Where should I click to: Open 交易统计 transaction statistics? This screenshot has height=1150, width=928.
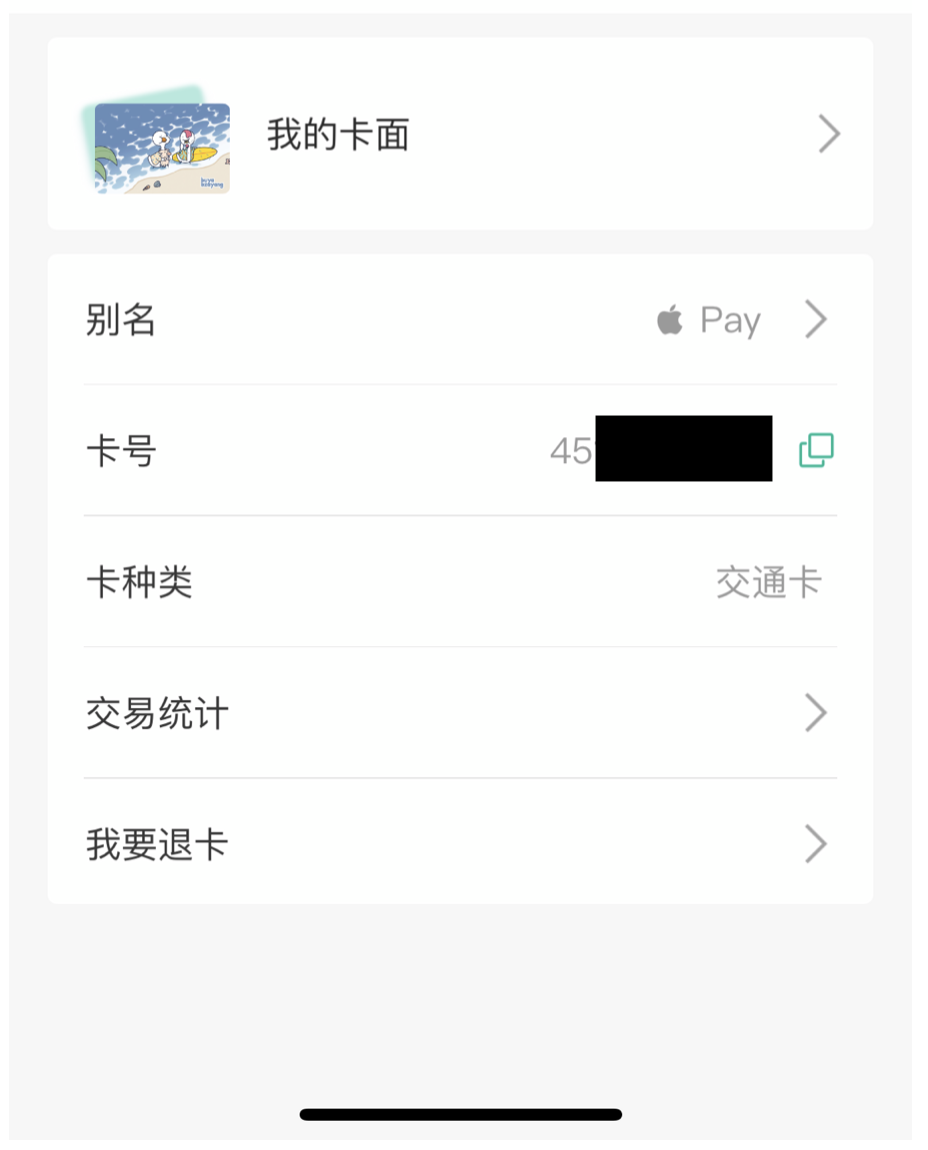[460, 713]
